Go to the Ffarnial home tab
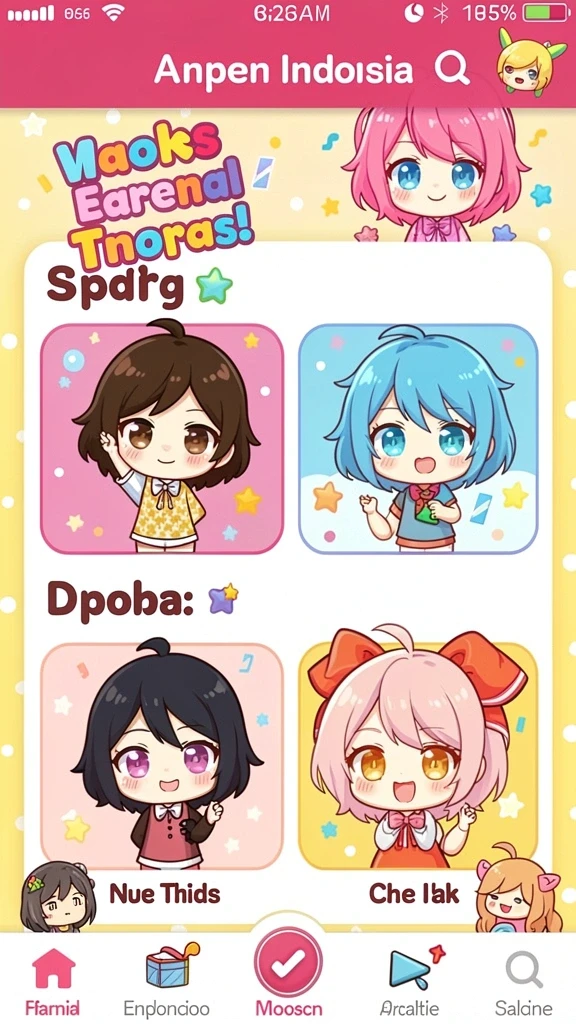Image resolution: width=576 pixels, height=1024 pixels. [53, 982]
